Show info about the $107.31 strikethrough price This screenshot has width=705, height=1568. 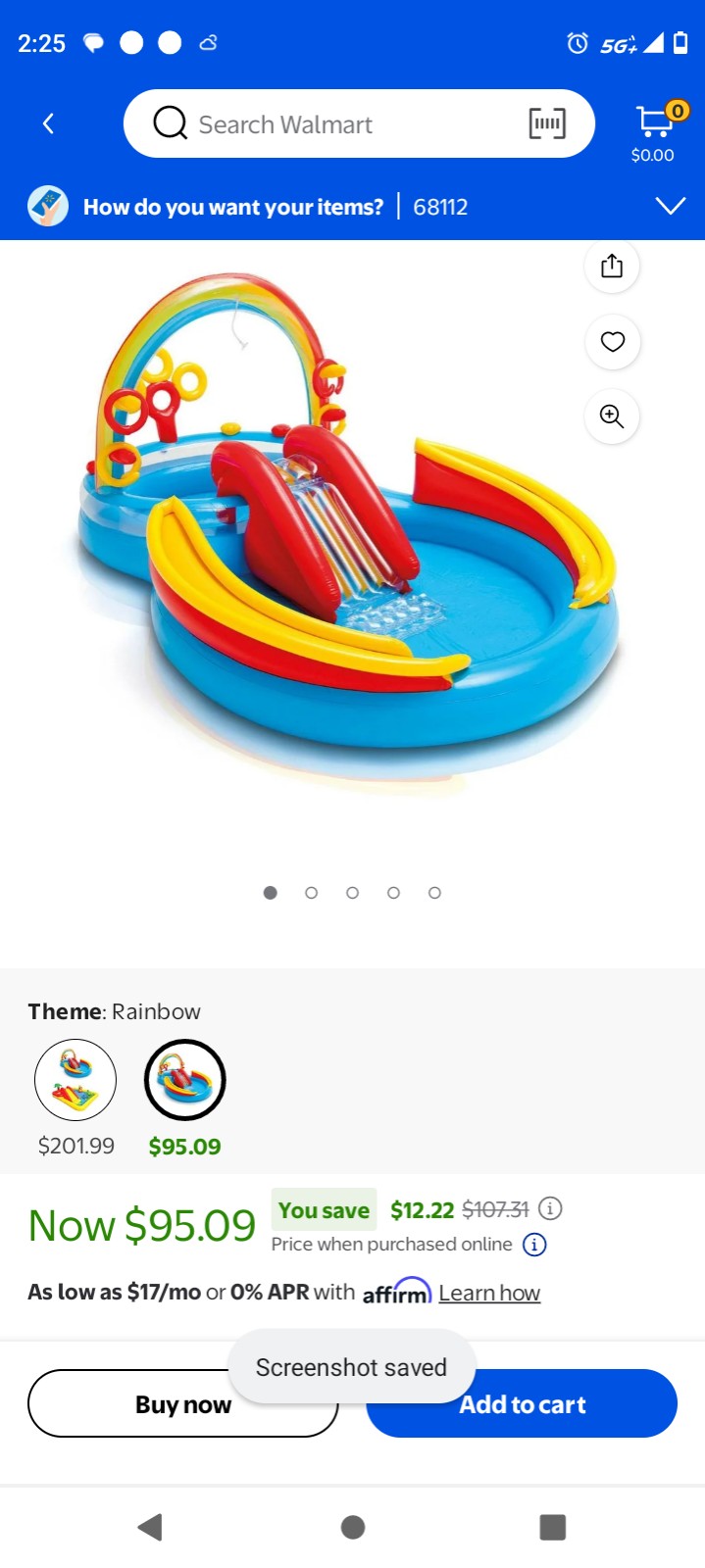[550, 1208]
